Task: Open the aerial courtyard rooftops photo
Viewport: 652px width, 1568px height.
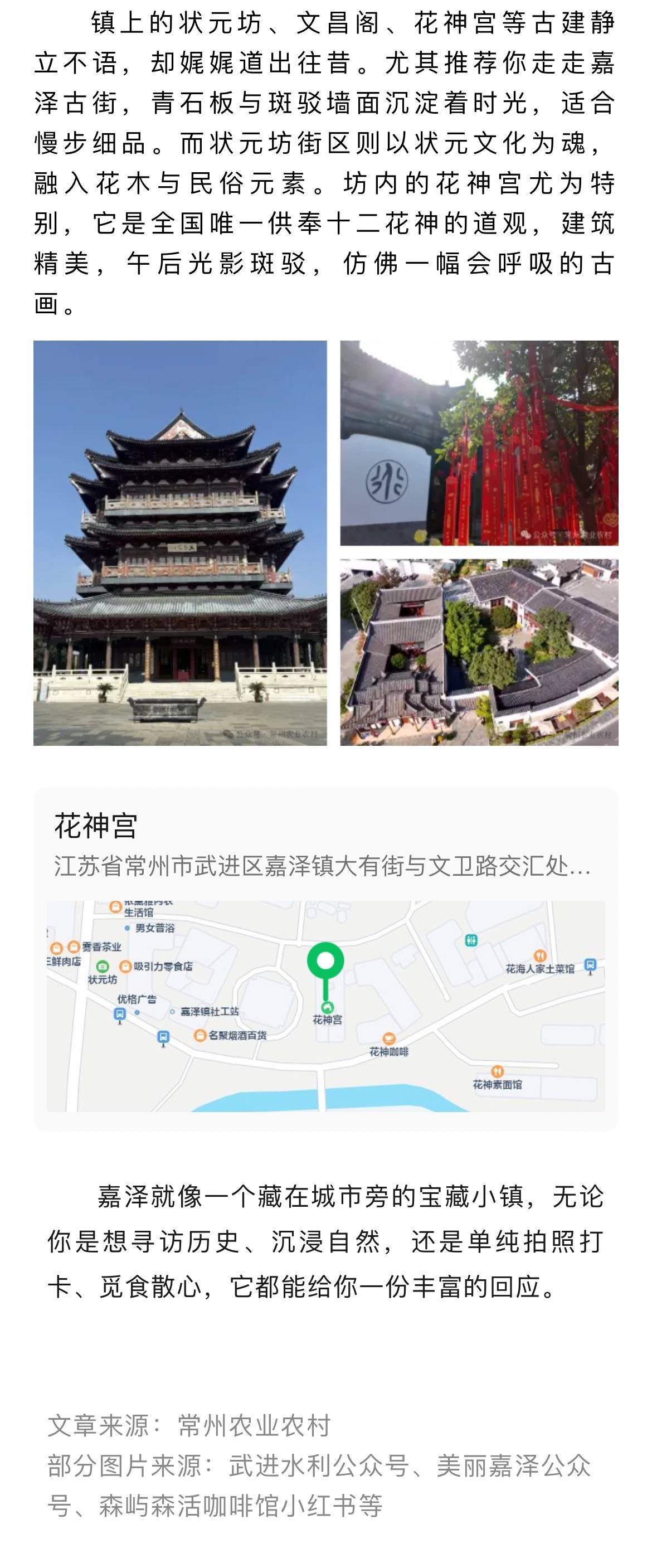Action: coord(479,653)
